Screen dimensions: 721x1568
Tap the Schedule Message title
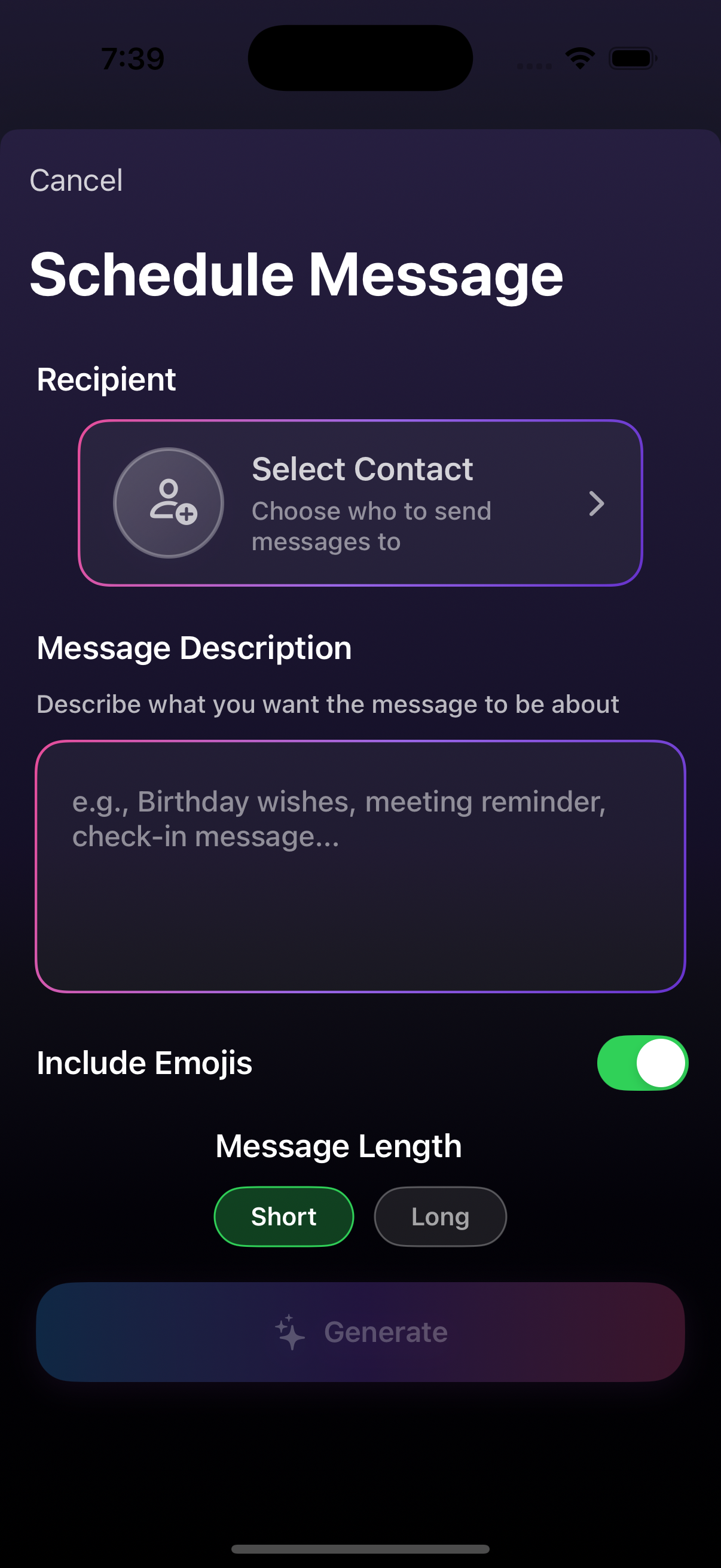coord(297,274)
